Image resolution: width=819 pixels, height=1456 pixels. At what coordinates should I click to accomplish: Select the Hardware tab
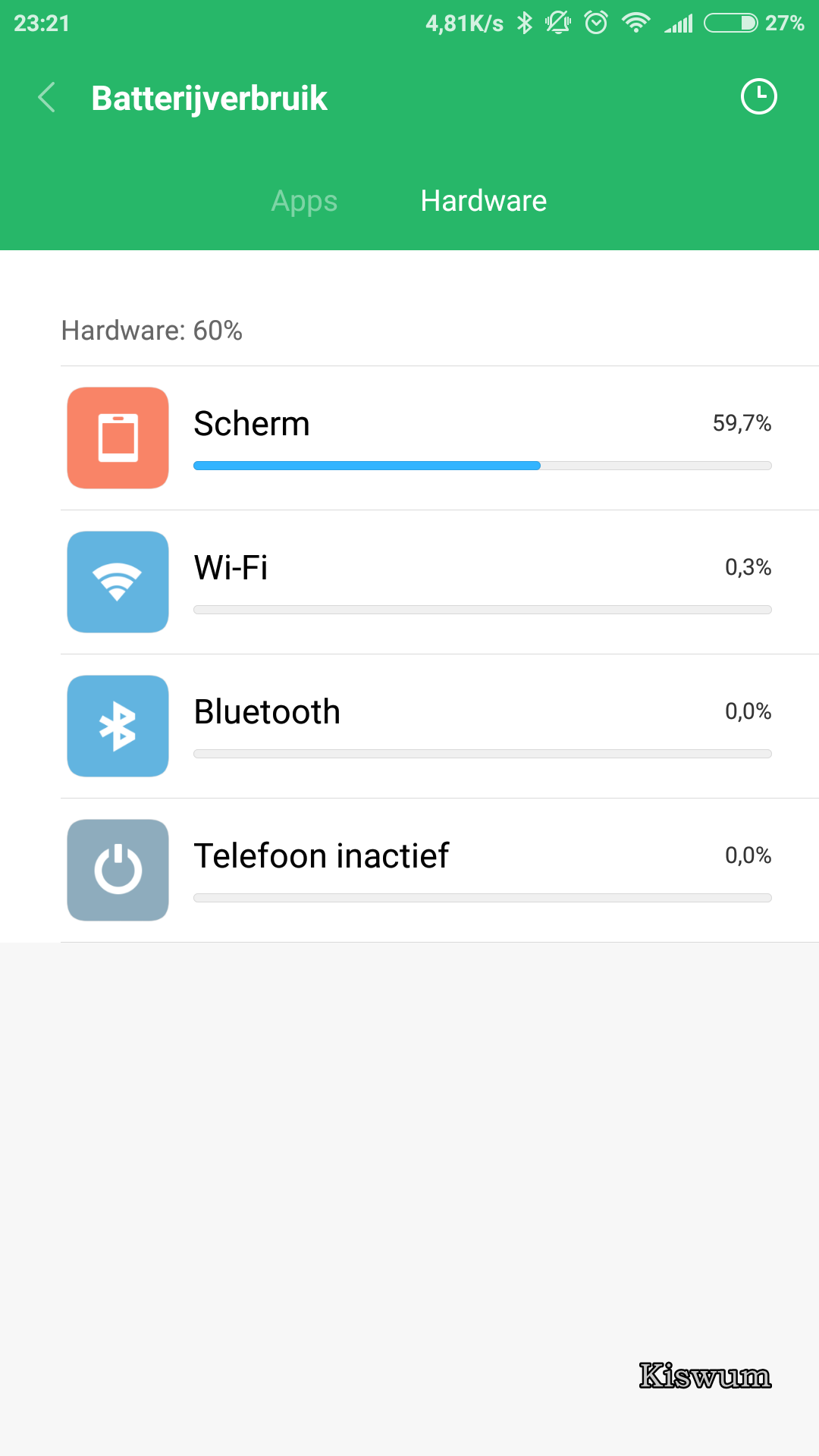(x=484, y=201)
